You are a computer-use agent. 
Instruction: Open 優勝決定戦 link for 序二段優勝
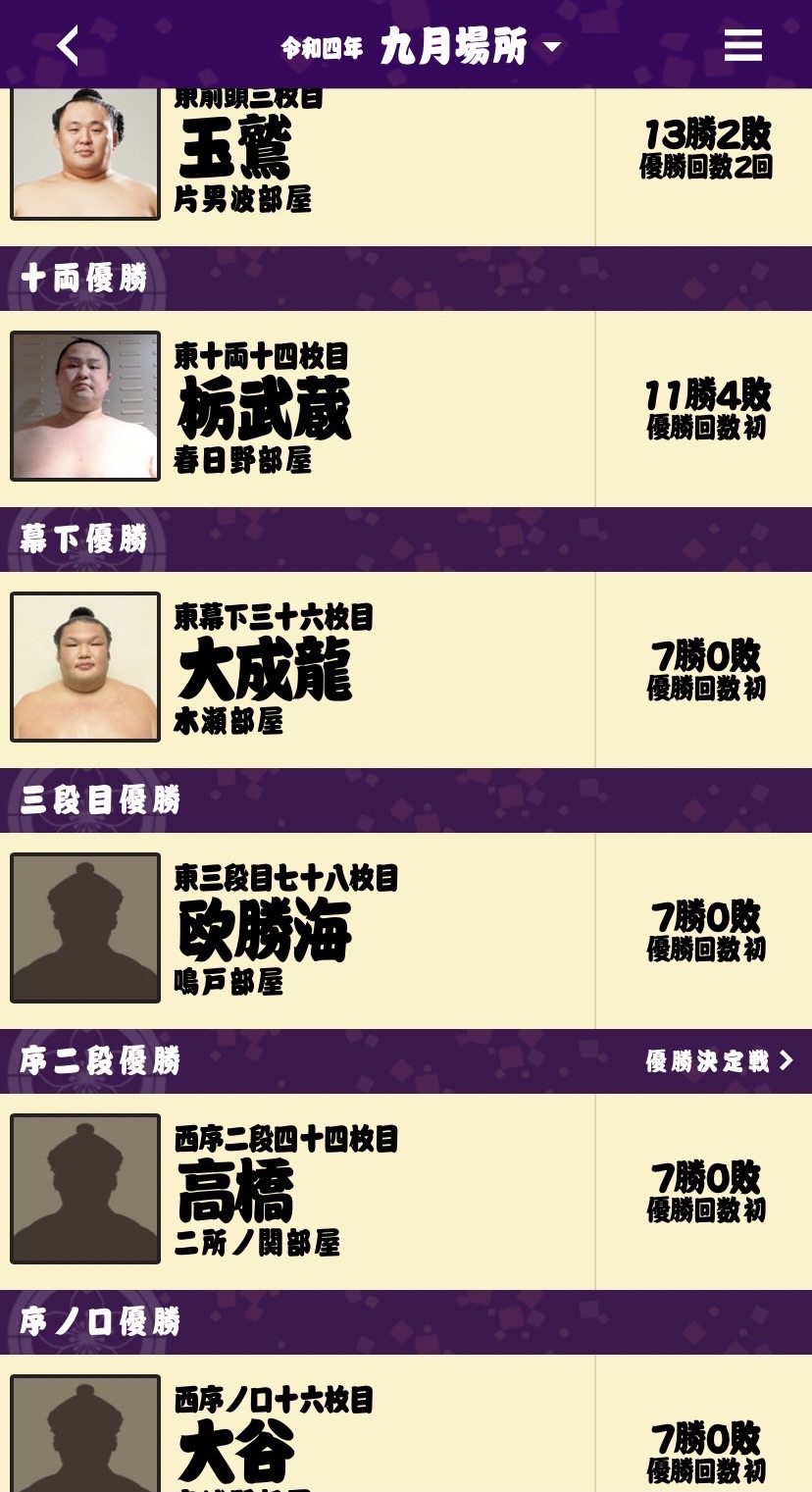(719, 1060)
